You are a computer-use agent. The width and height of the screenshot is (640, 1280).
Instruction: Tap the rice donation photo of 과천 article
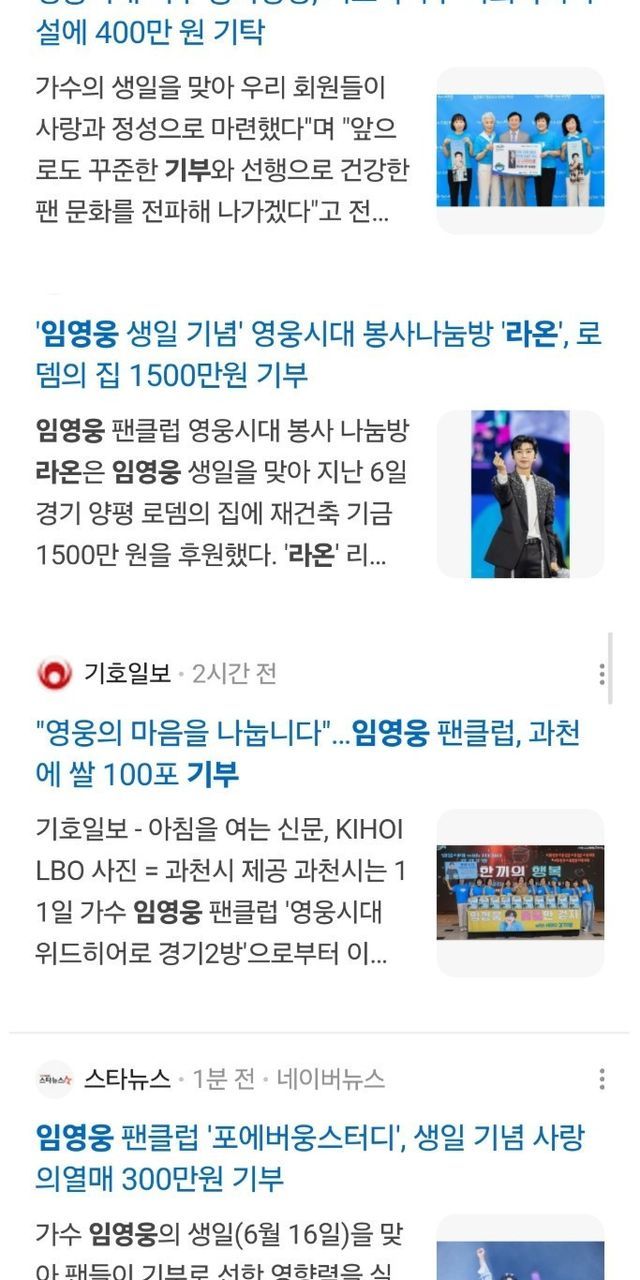[520, 892]
